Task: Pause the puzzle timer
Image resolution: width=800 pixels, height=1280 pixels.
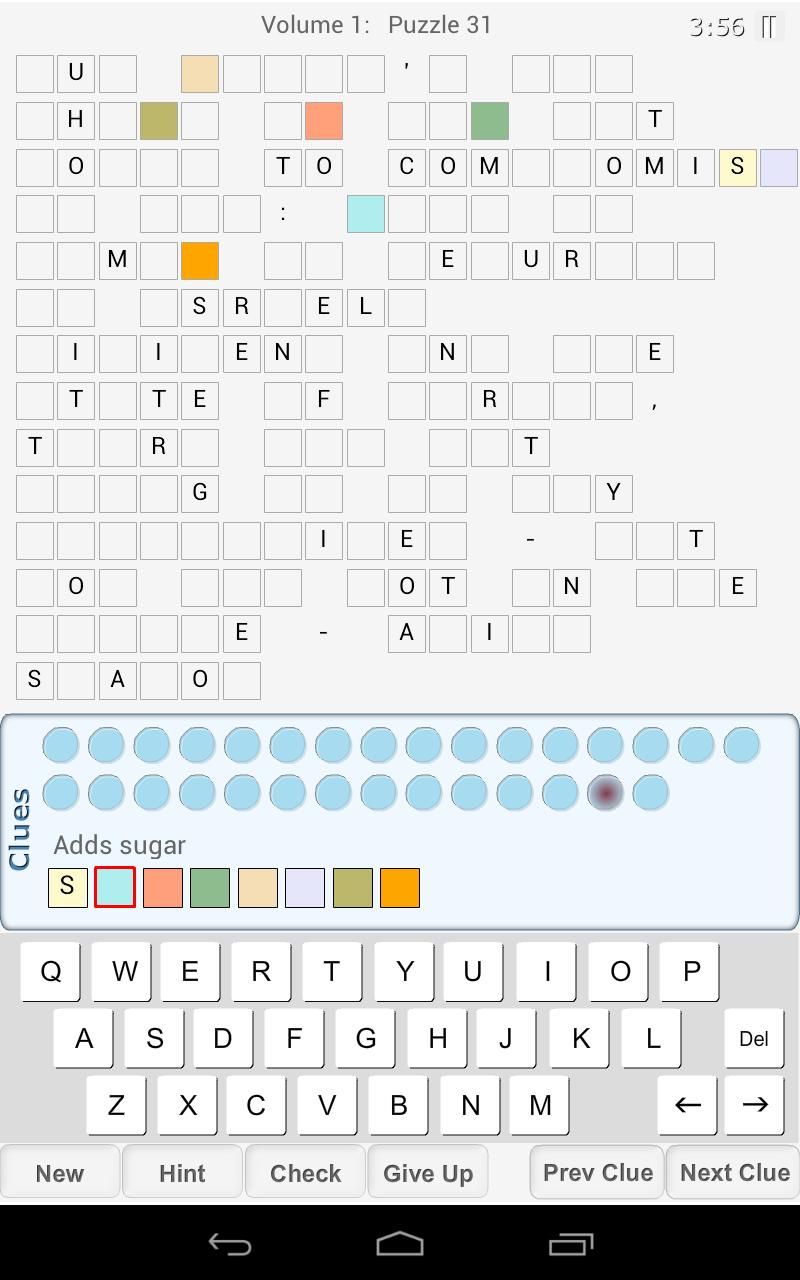Action: pyautogui.click(x=768, y=27)
